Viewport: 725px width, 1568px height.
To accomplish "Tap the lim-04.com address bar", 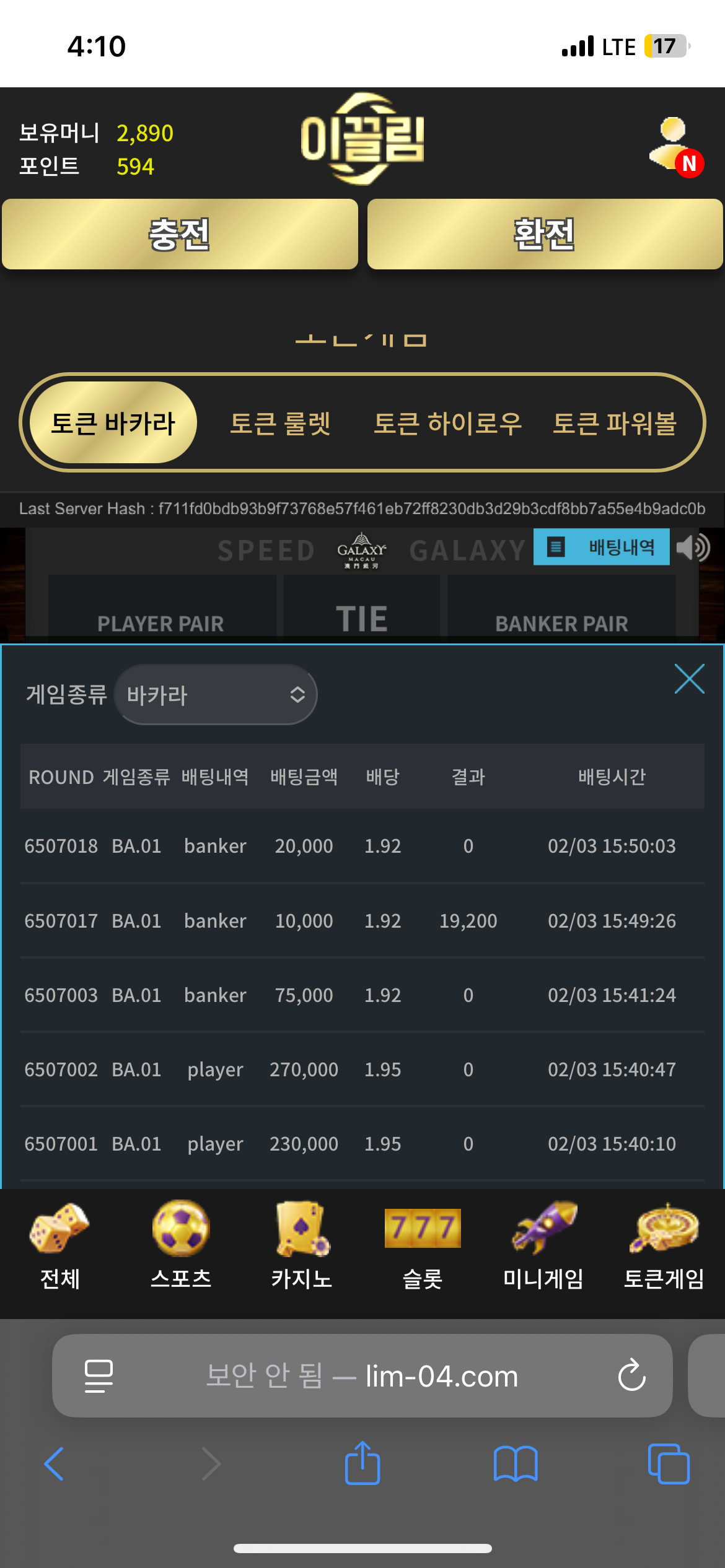I will tap(362, 1375).
